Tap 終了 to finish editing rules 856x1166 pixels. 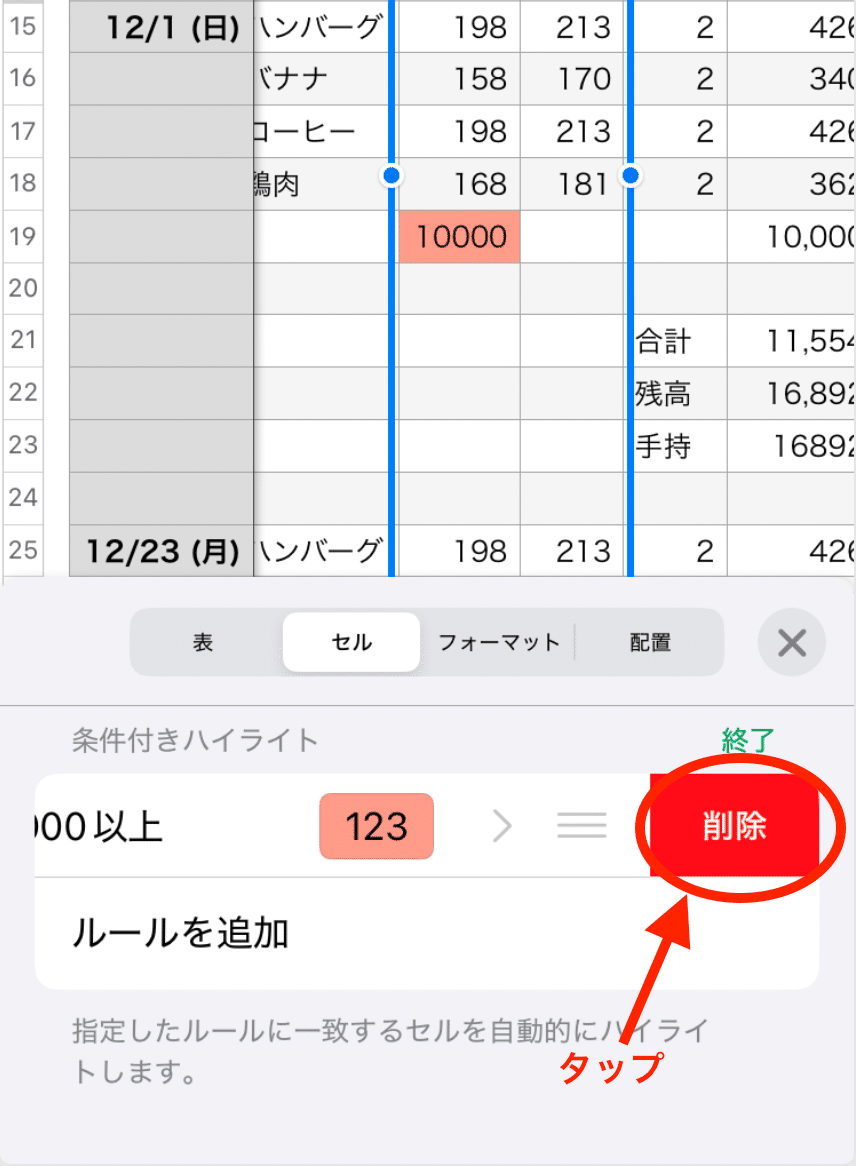pos(748,740)
